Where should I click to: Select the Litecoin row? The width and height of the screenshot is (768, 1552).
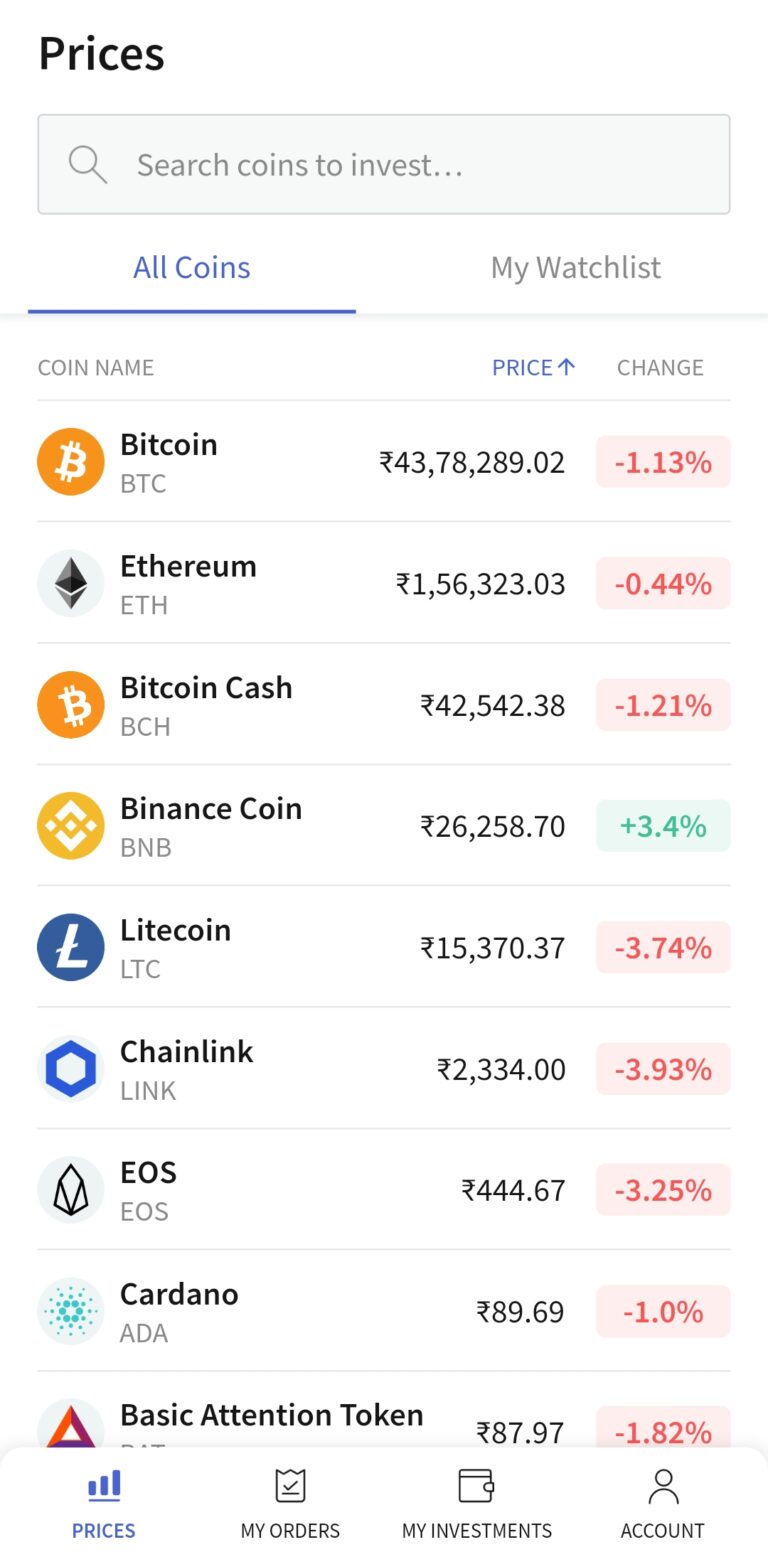384,946
